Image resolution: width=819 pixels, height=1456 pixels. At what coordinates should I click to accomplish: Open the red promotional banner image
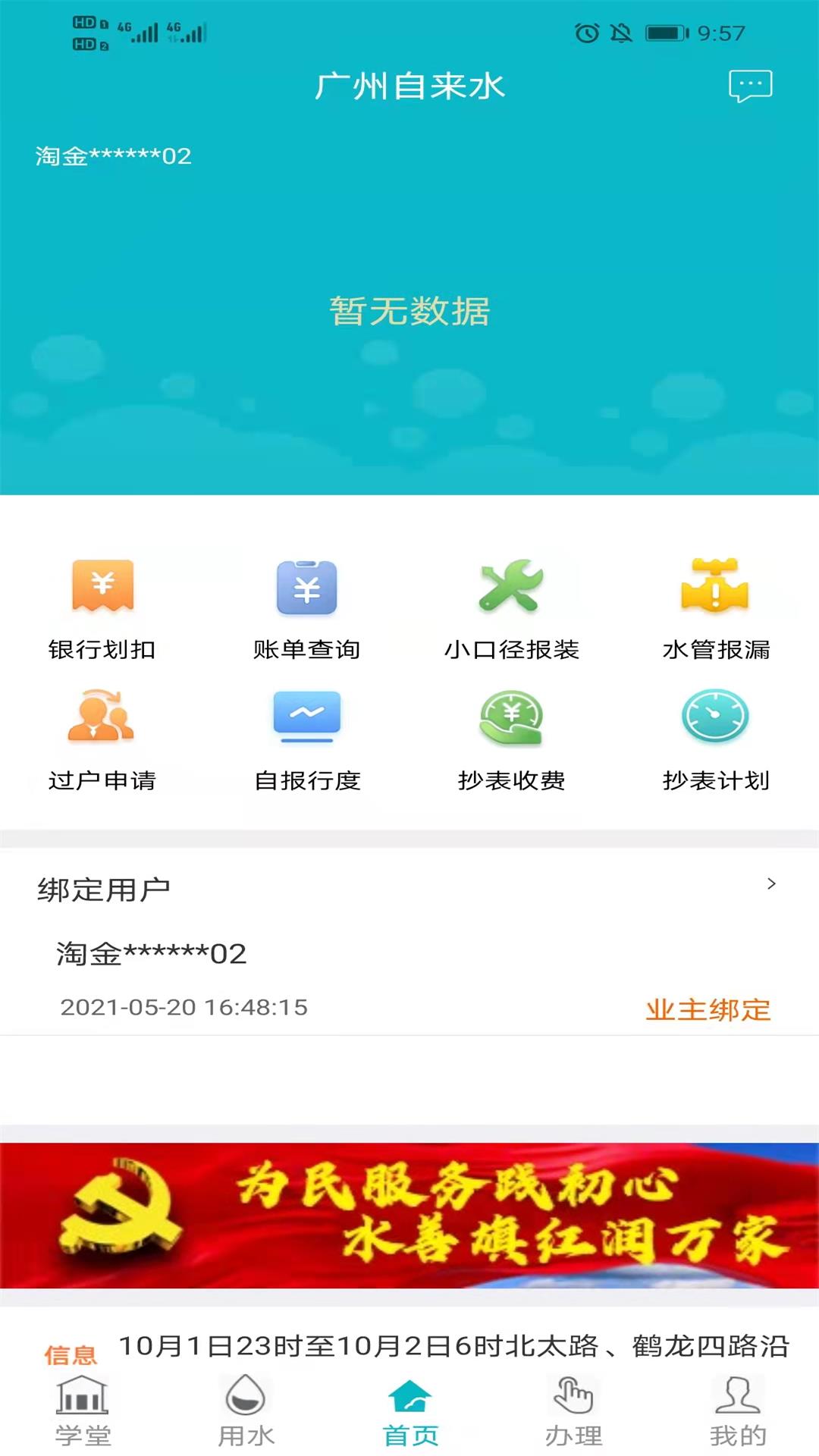pos(409,1213)
